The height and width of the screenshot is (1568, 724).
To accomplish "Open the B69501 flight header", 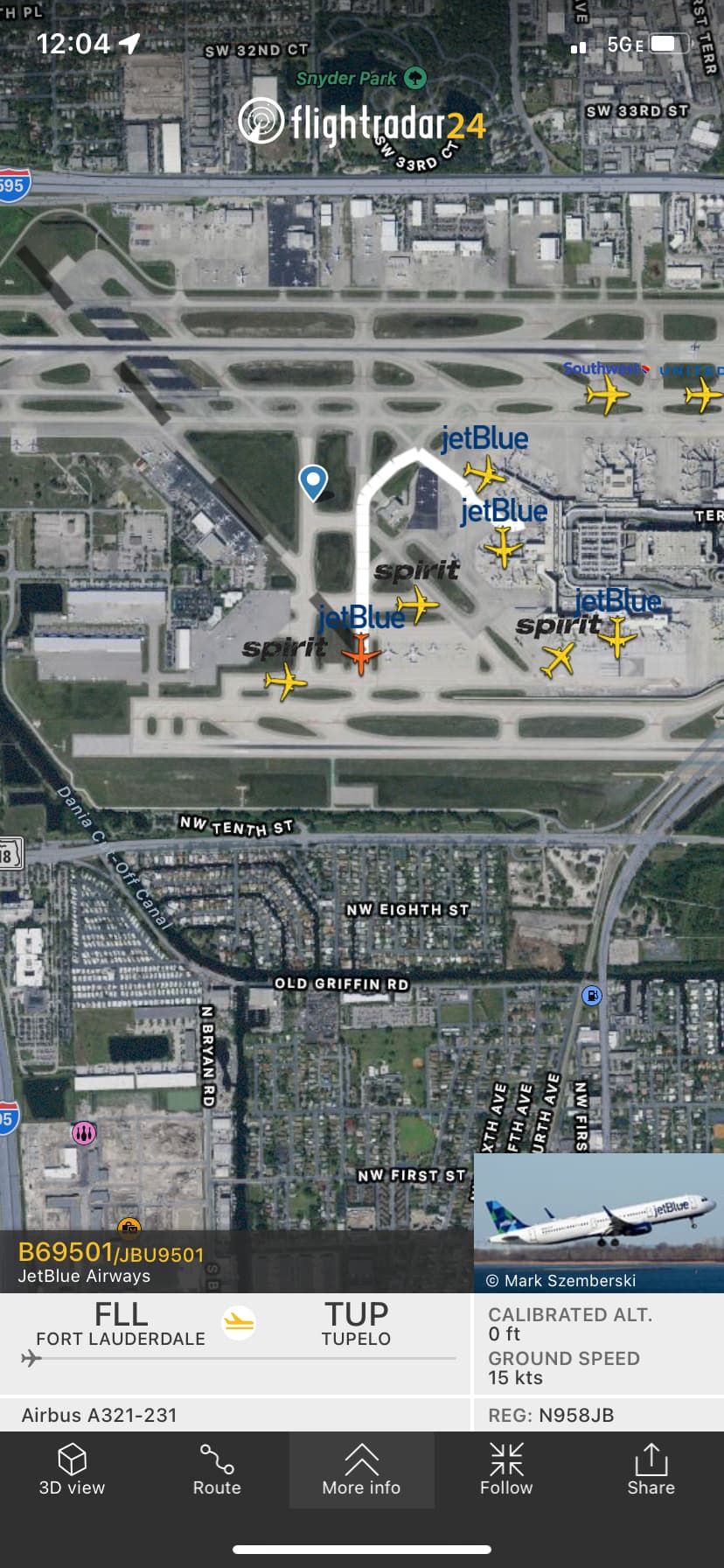I will click(111, 1262).
